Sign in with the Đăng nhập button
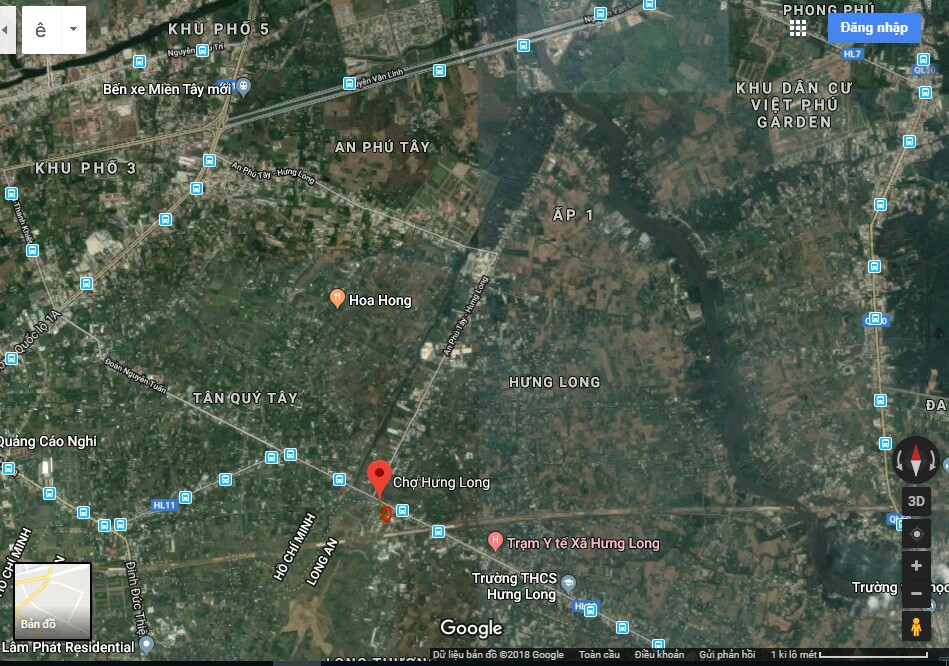 (x=874, y=28)
